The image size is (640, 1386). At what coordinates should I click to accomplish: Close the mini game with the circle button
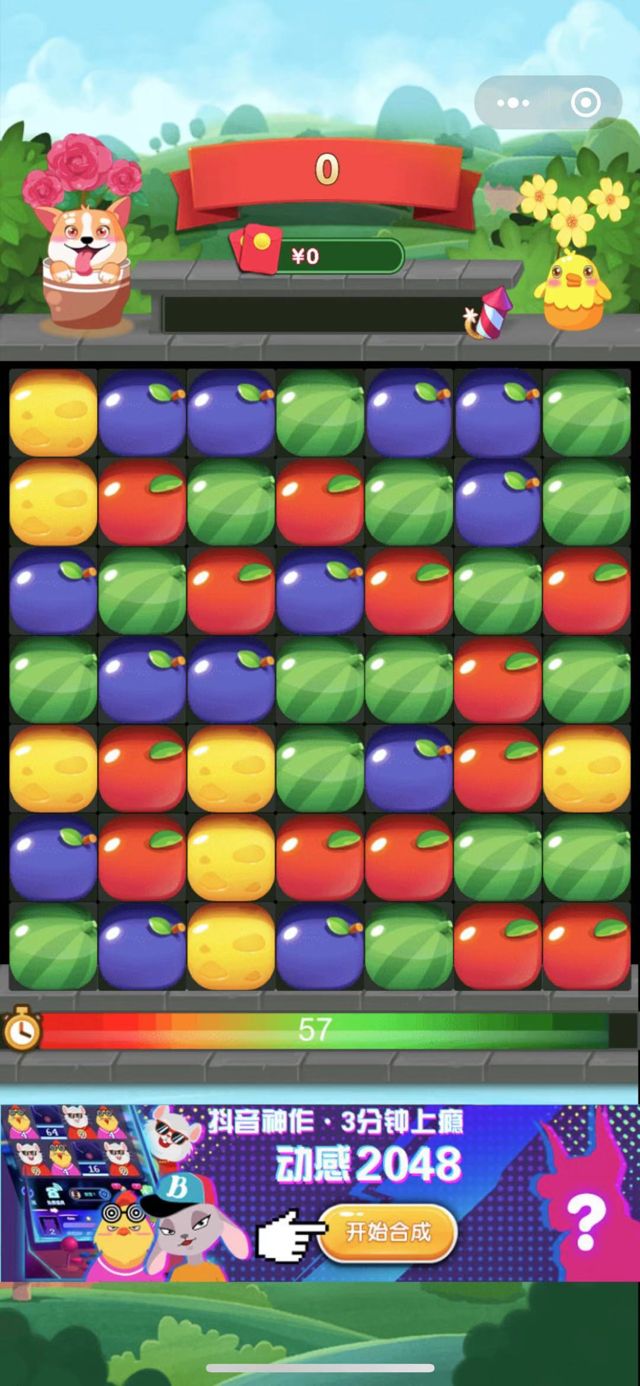pos(585,102)
